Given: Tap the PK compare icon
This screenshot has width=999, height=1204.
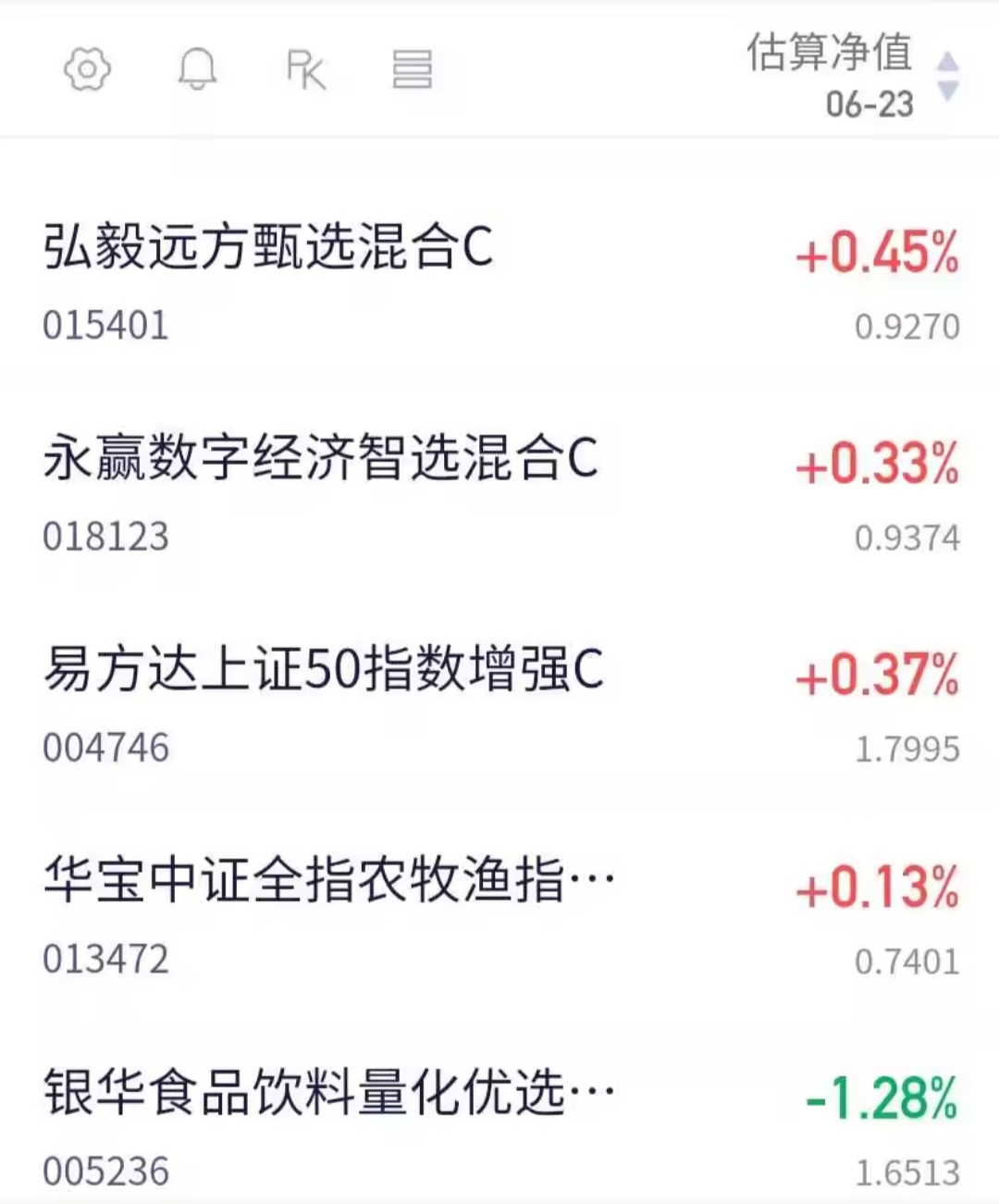Looking at the screenshot, I should coord(306,70).
